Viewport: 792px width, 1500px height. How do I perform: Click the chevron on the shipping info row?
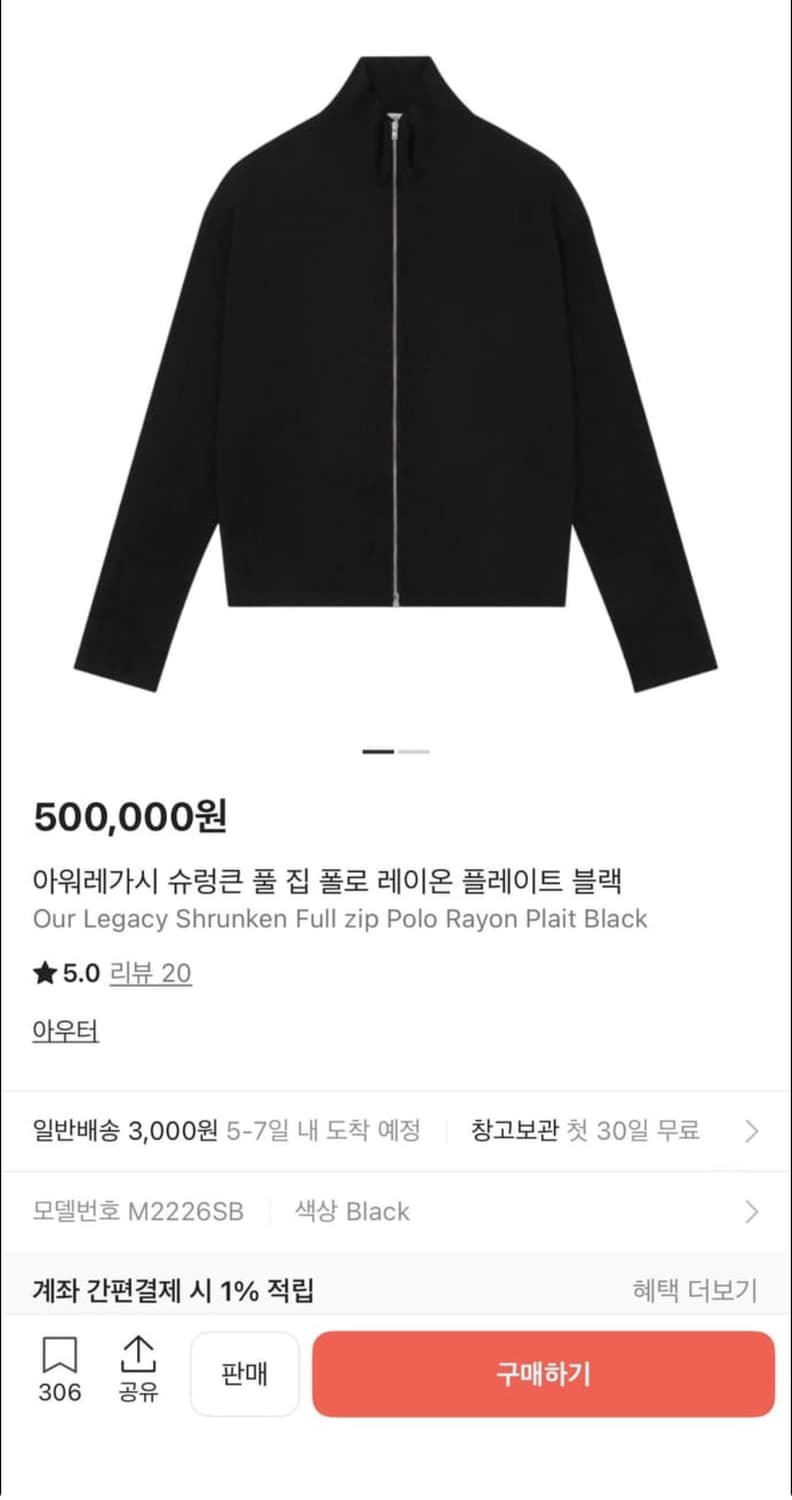tap(752, 1130)
